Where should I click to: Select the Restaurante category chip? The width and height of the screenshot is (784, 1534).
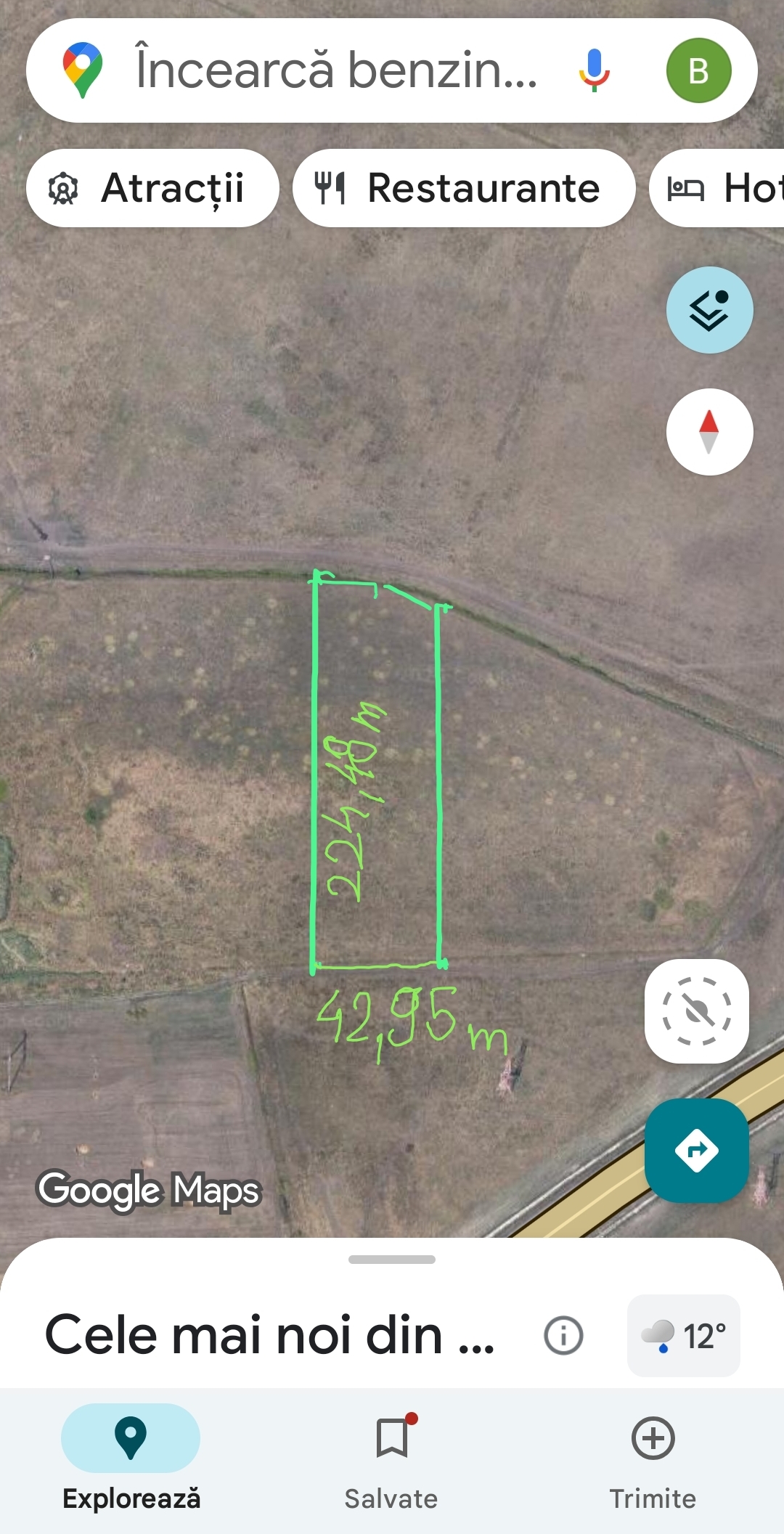click(x=464, y=188)
